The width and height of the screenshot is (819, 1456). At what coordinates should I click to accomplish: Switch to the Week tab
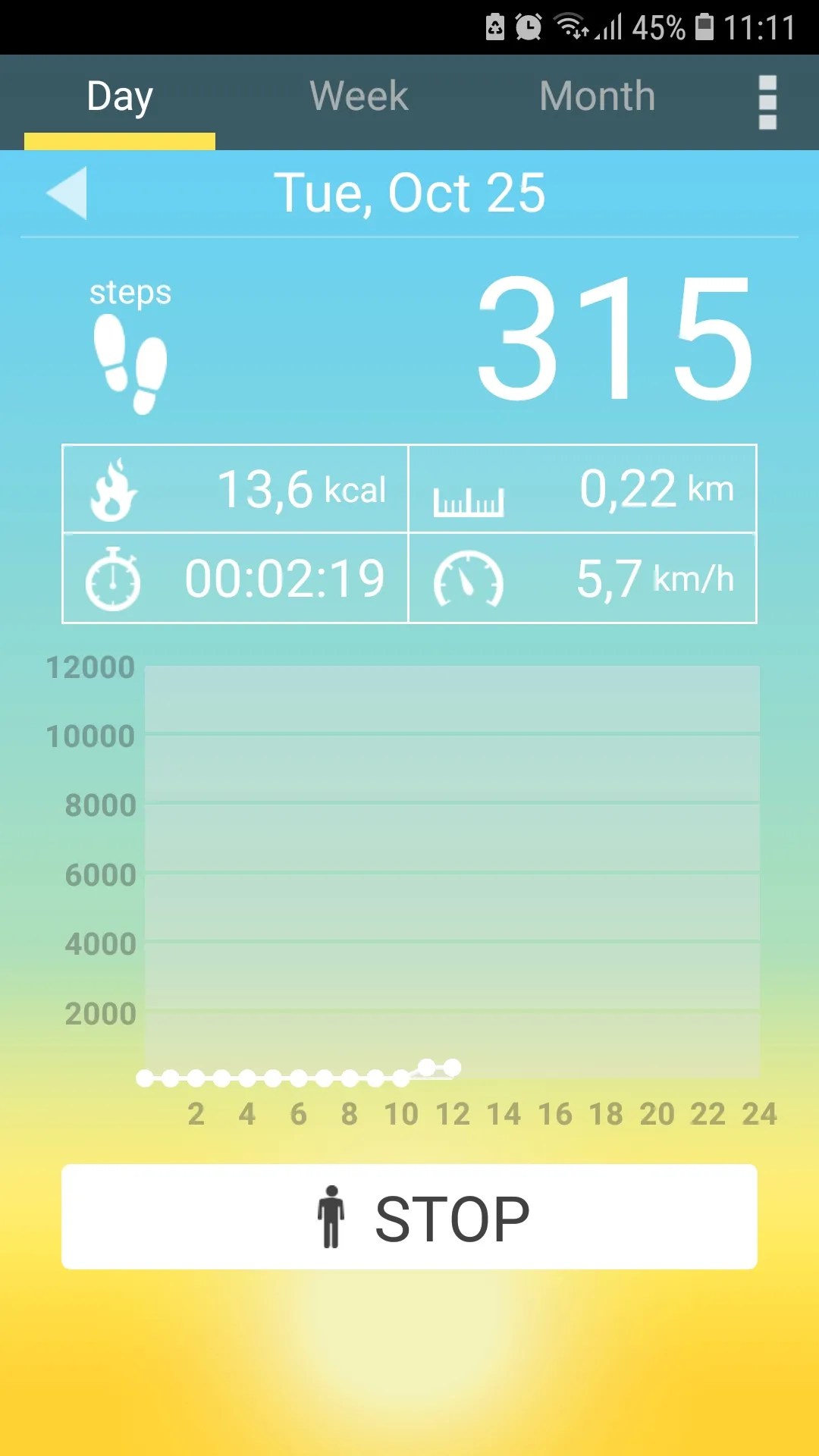click(x=359, y=97)
